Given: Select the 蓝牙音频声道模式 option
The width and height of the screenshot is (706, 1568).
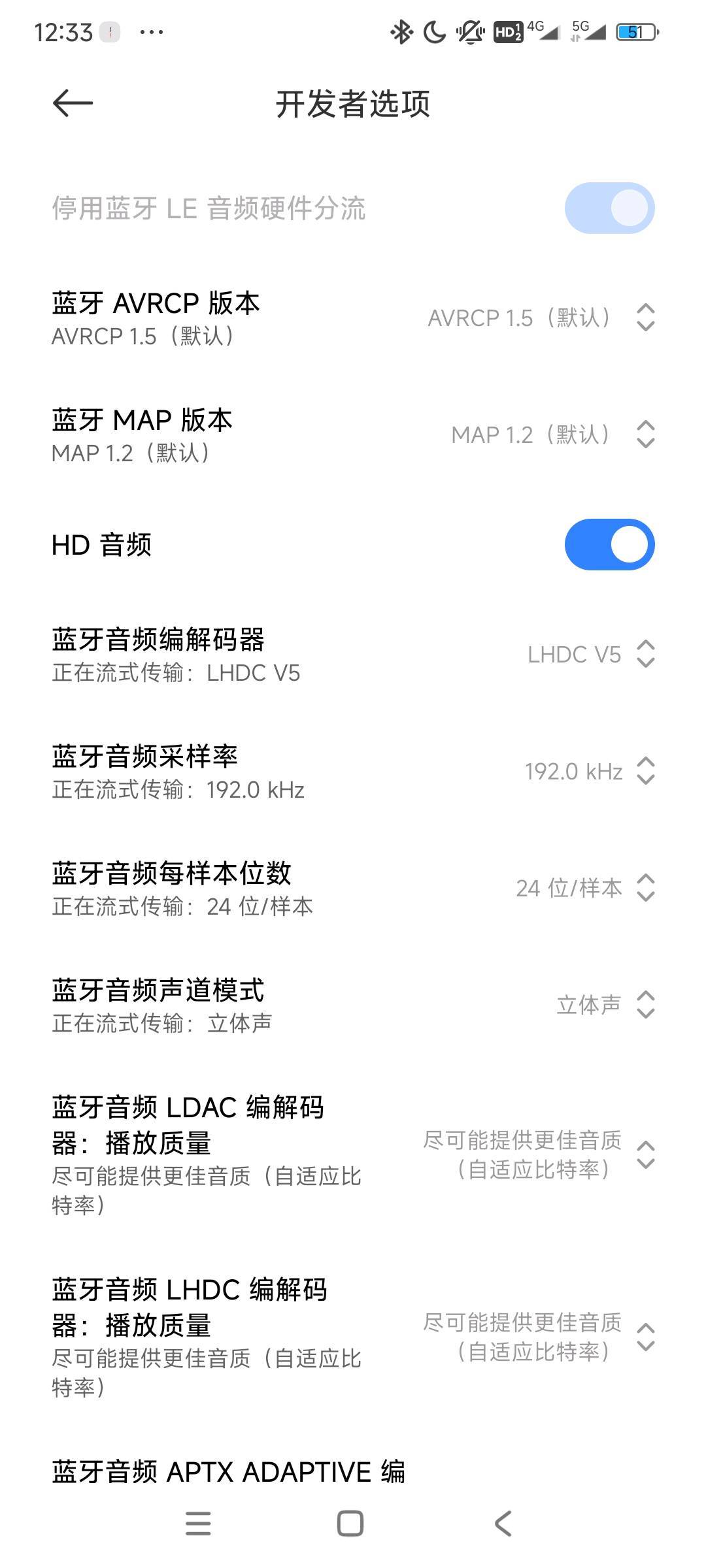Looking at the screenshot, I should point(353,1005).
